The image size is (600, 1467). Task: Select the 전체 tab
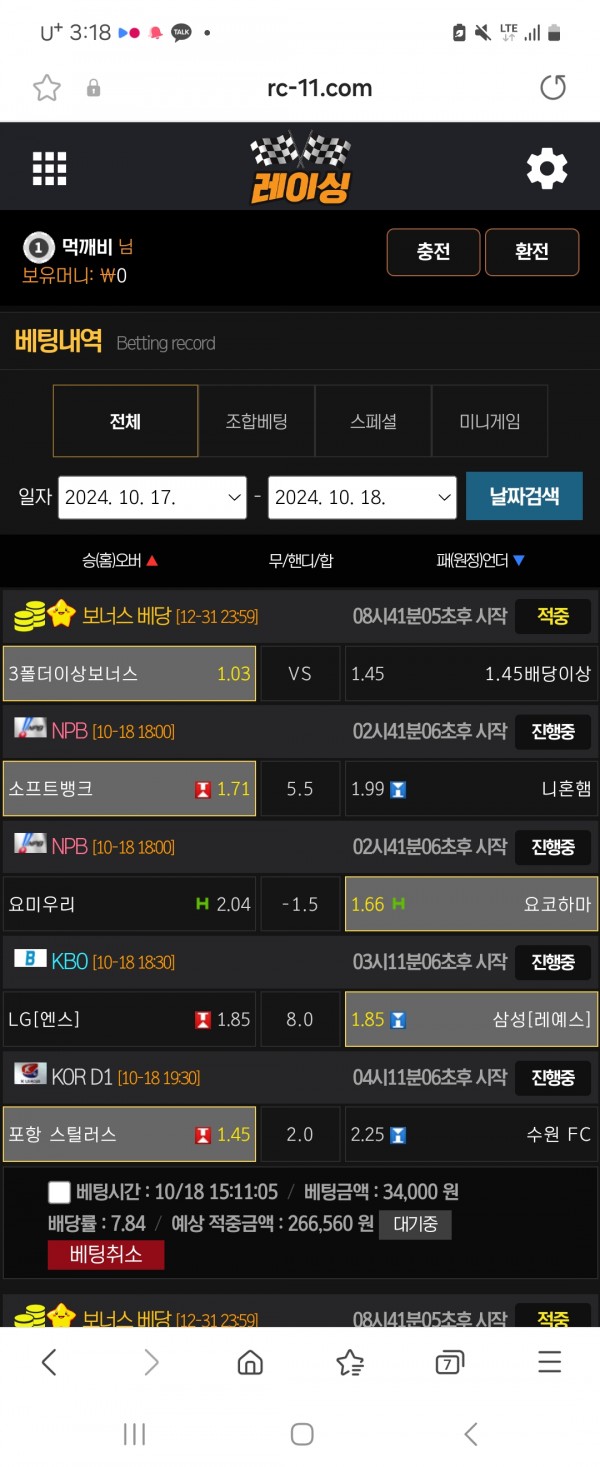click(x=125, y=421)
